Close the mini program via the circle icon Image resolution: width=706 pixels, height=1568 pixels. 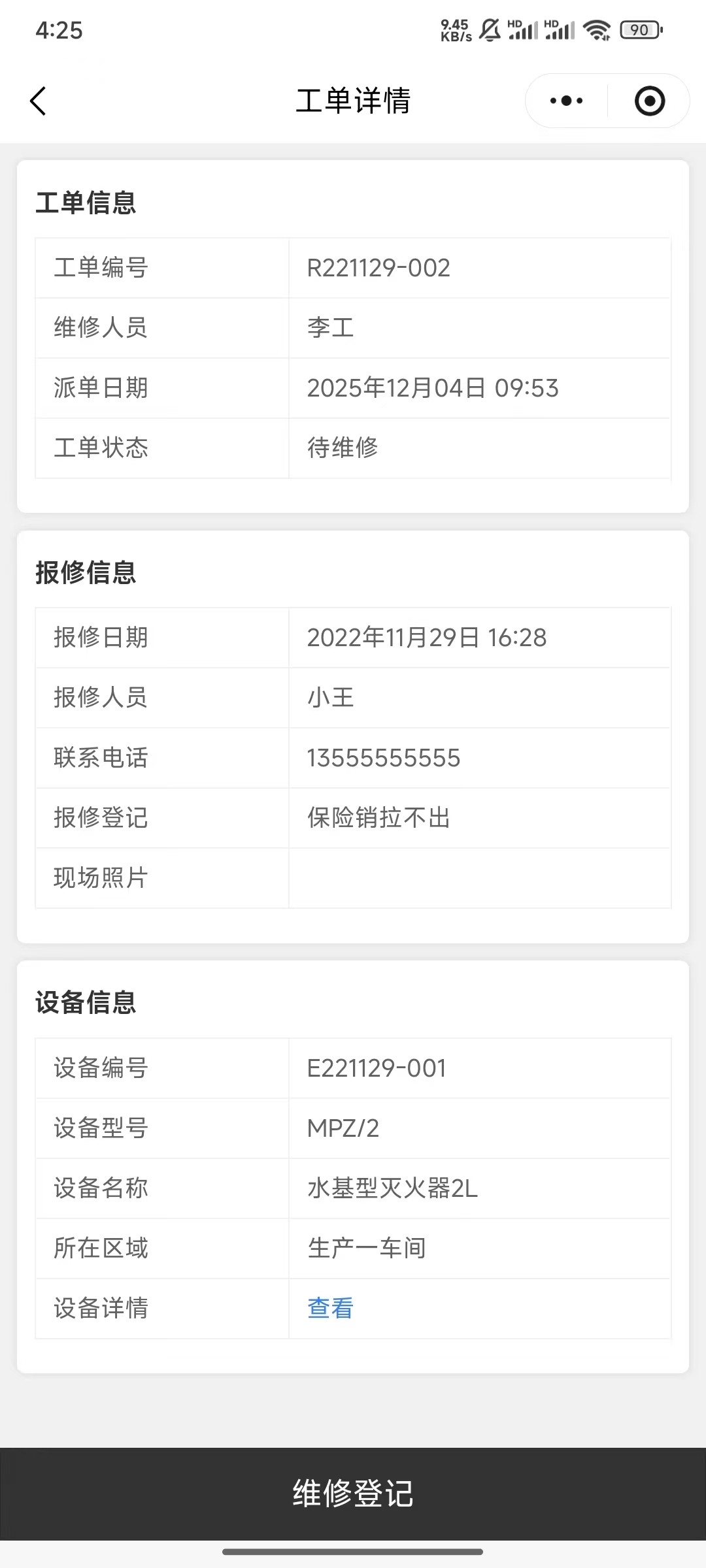(x=650, y=101)
